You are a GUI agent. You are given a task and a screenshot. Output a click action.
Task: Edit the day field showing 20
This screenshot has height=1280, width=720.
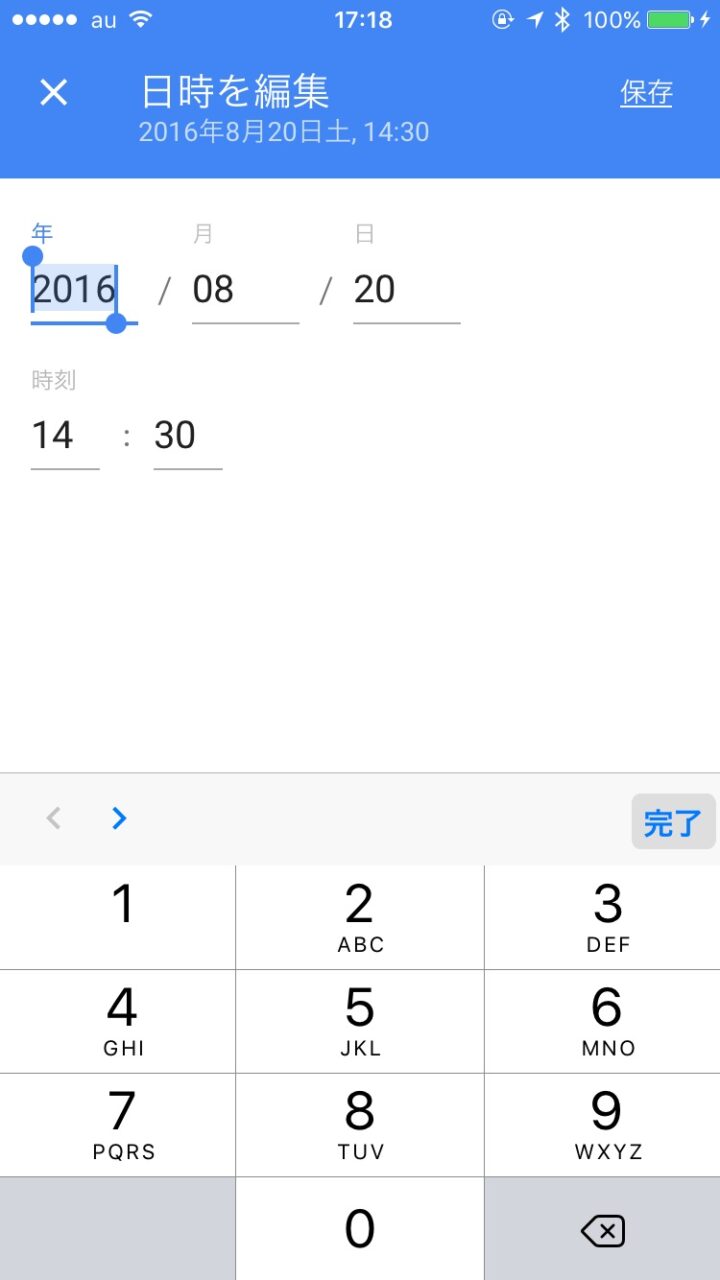[405, 290]
